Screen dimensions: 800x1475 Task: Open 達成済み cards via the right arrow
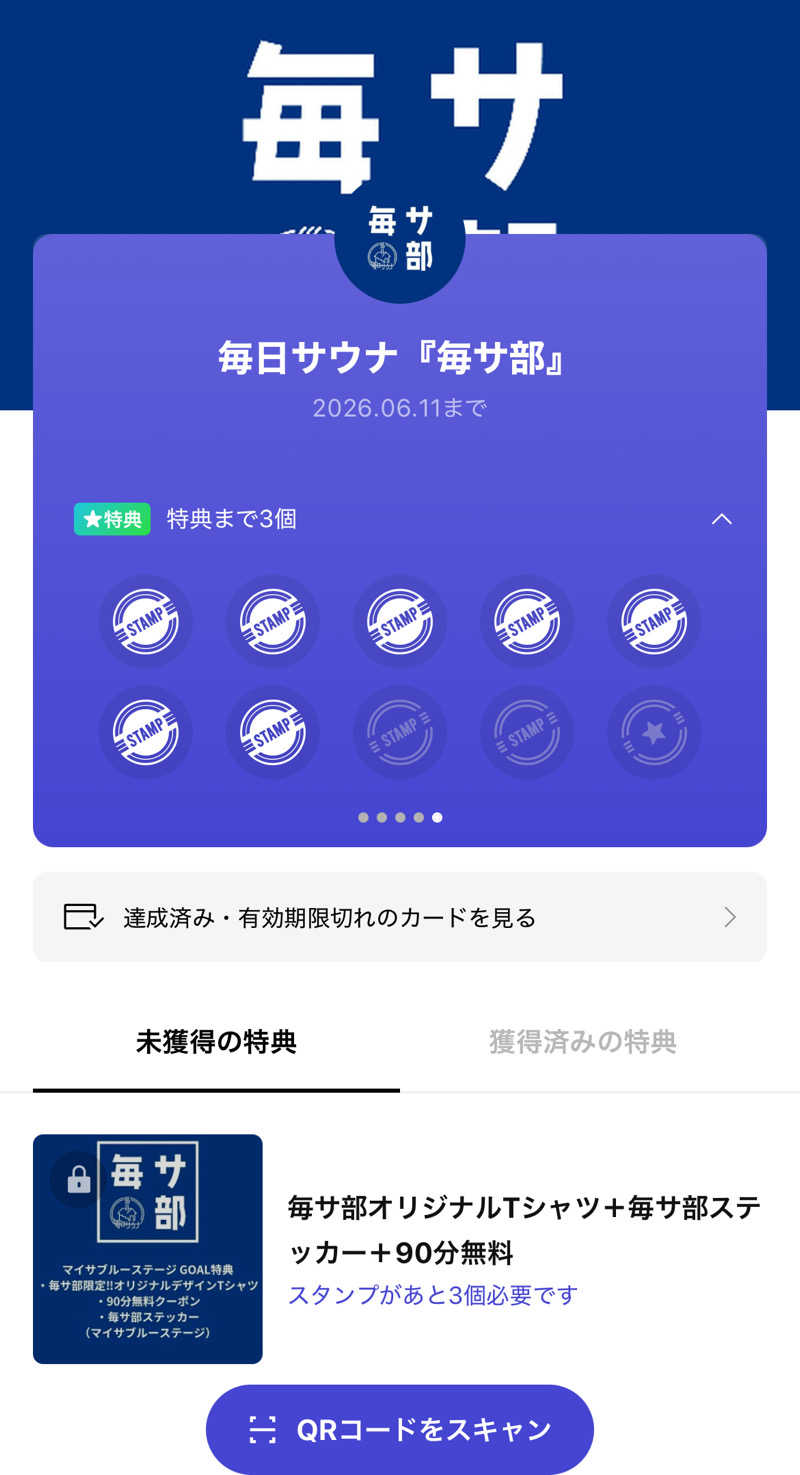click(x=731, y=915)
